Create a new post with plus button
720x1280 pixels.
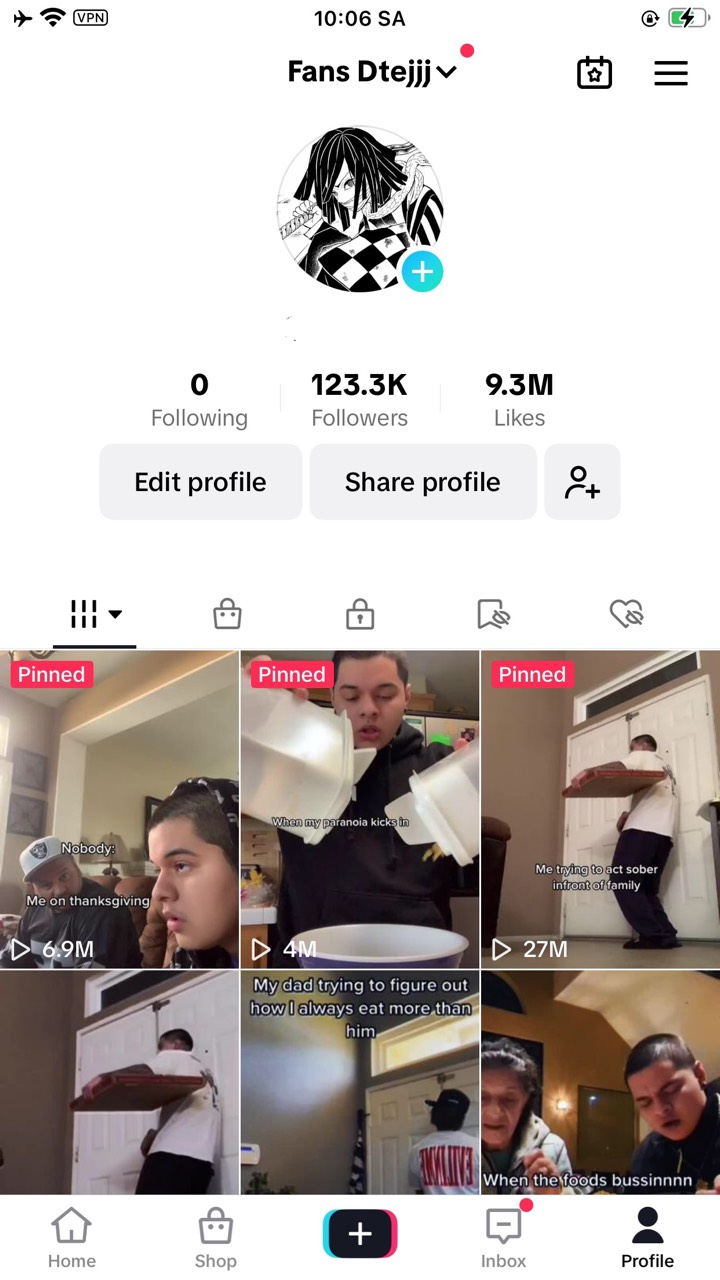[x=360, y=1235]
